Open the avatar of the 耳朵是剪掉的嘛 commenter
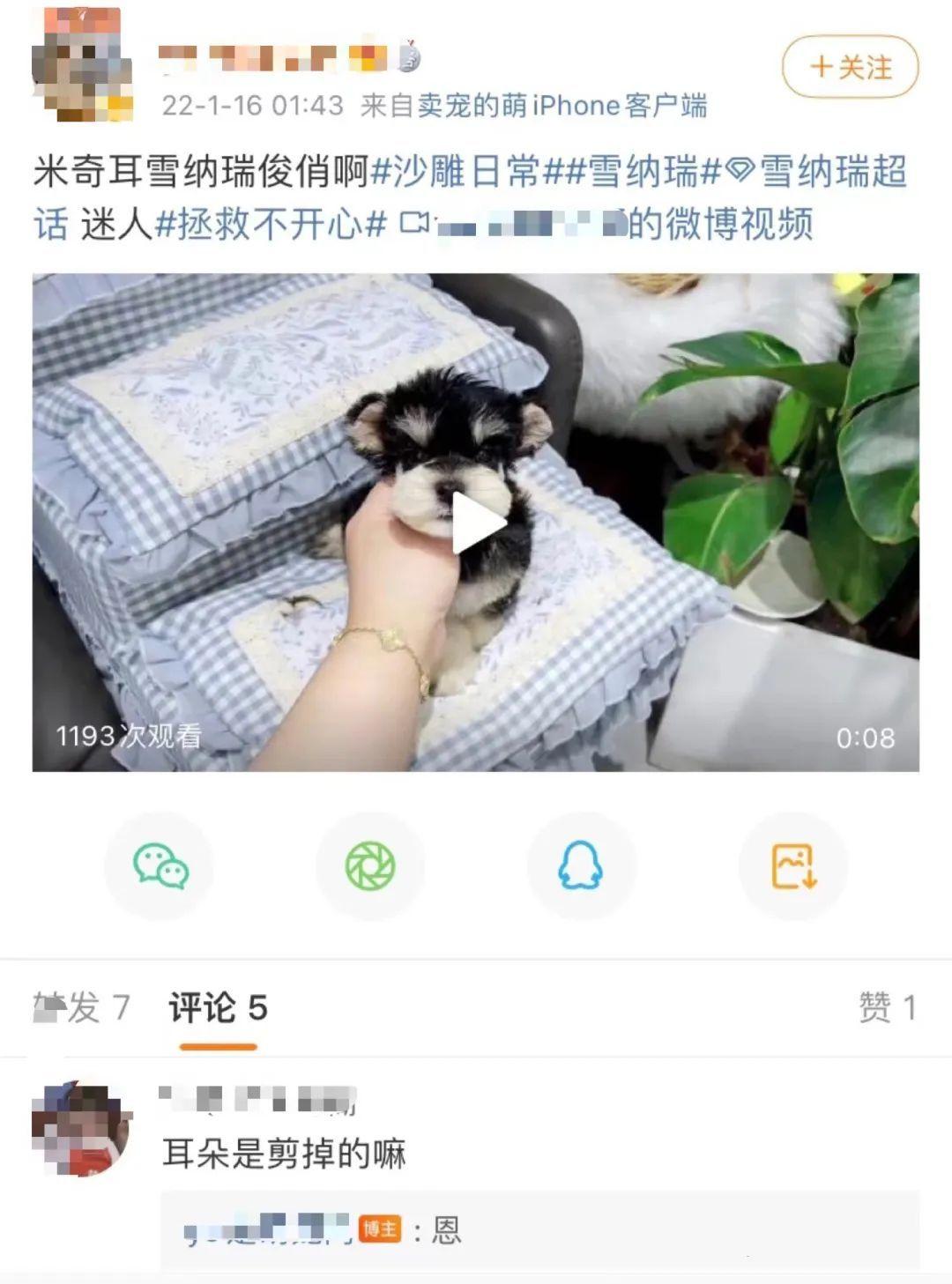This screenshot has height=1284, width=952. (x=81, y=1129)
